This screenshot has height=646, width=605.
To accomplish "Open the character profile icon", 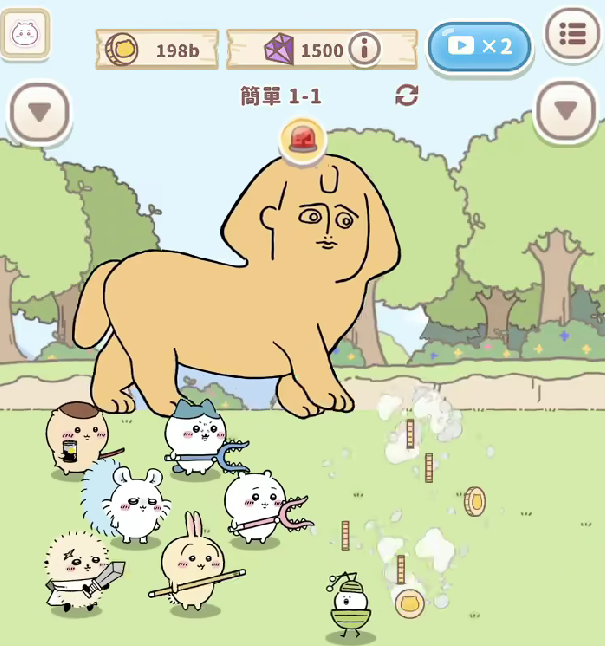I will coord(25,34).
